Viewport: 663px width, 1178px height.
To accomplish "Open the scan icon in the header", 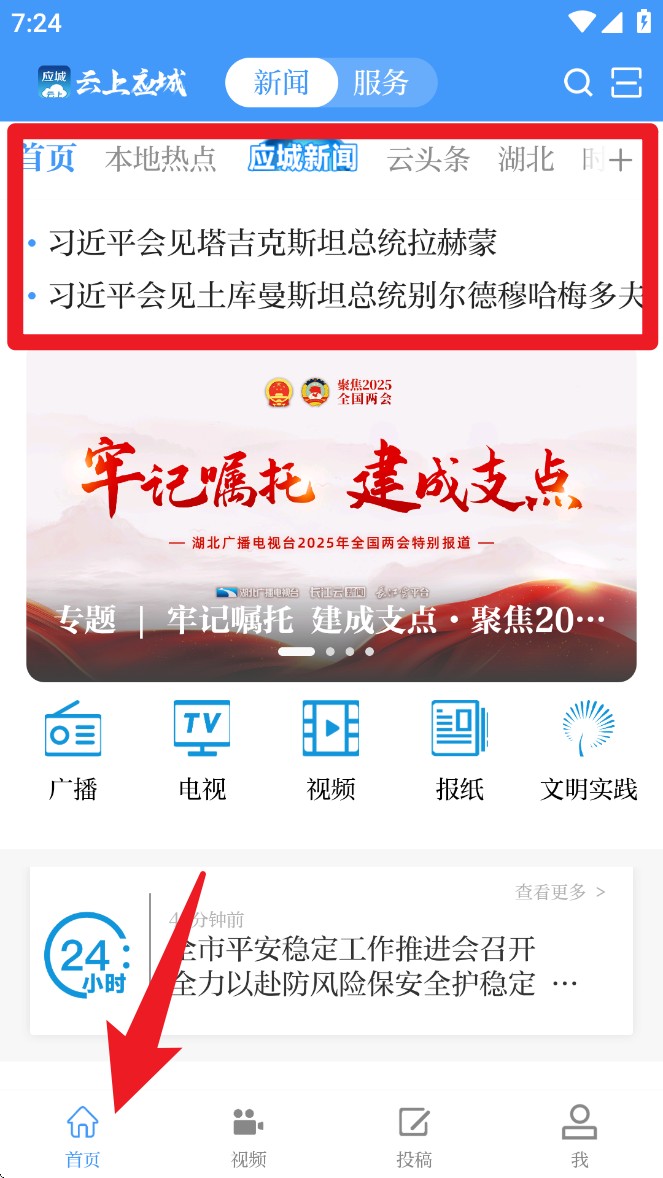I will pos(627,83).
